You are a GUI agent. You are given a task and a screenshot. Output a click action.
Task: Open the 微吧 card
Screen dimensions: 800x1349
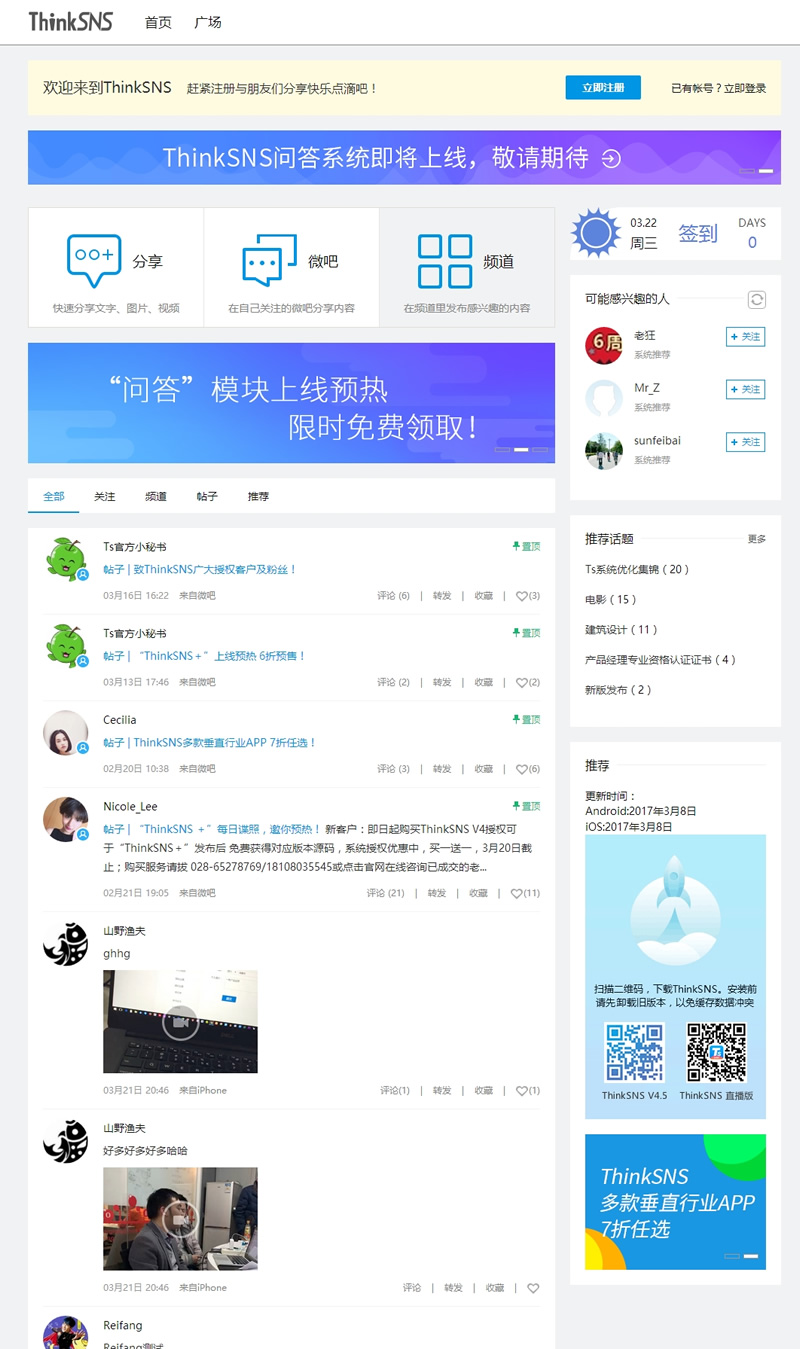click(291, 266)
